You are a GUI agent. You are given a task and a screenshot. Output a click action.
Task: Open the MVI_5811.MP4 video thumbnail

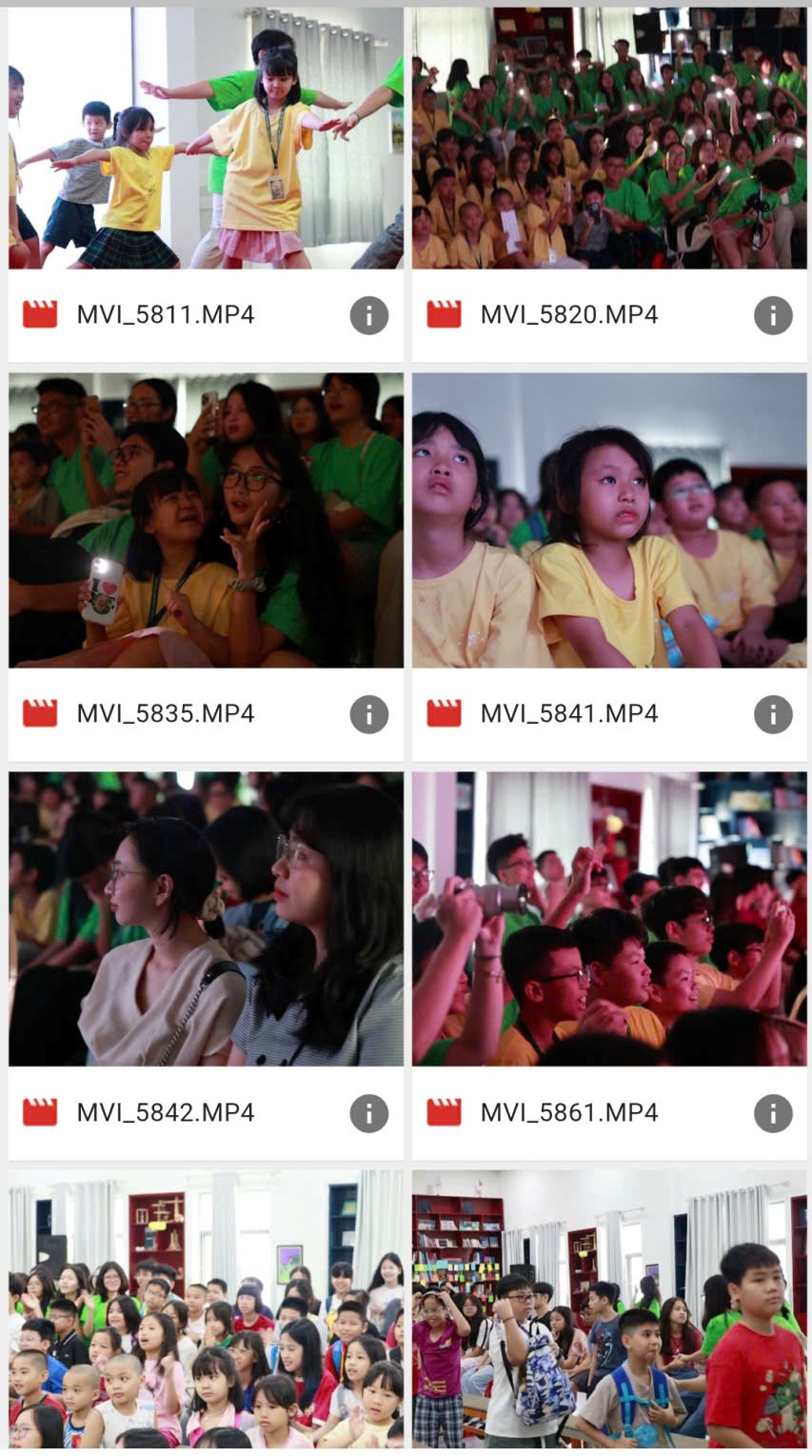click(x=206, y=138)
